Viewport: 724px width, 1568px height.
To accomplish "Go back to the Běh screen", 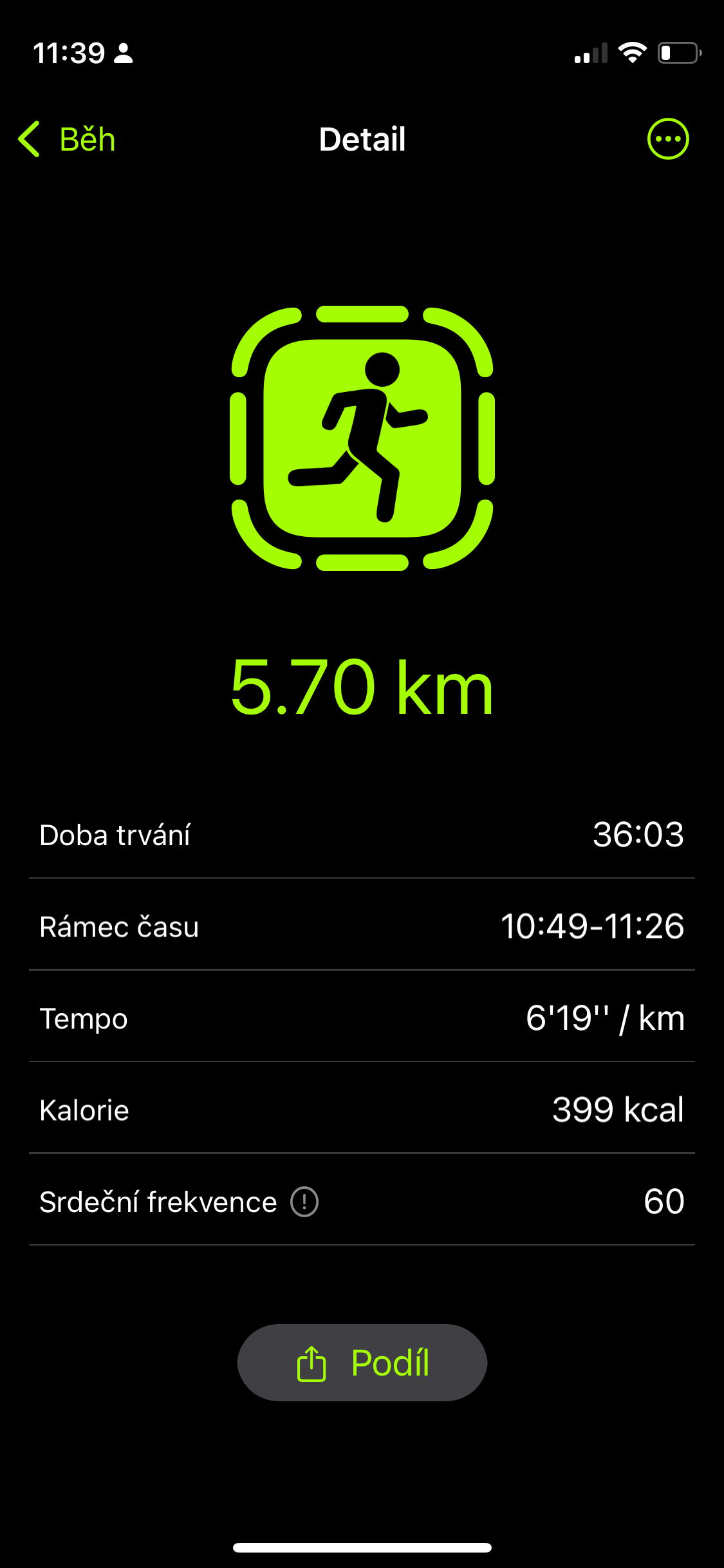I will pos(67,139).
